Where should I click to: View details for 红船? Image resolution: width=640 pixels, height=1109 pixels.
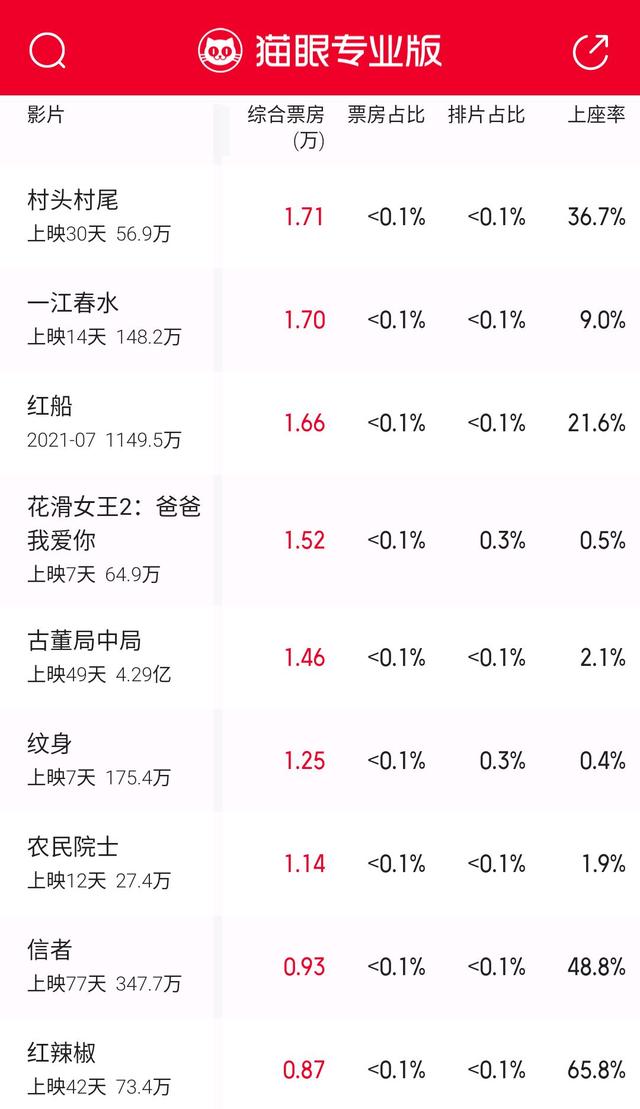320,422
